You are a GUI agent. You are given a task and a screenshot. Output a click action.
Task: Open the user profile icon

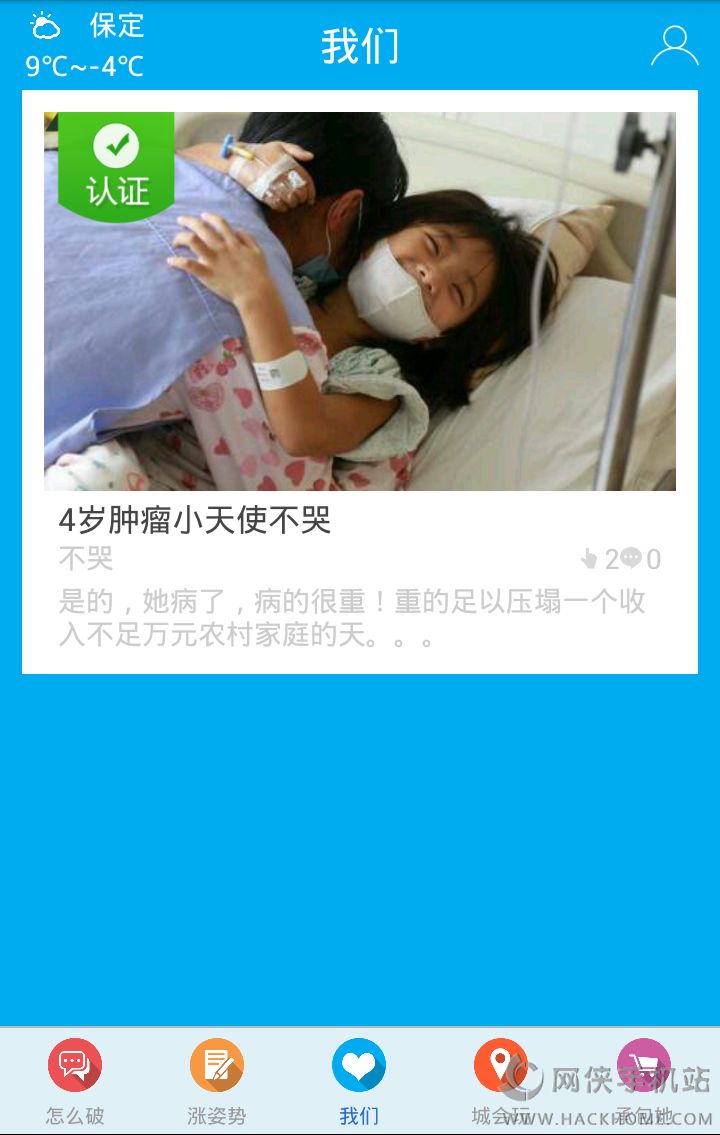click(x=675, y=46)
